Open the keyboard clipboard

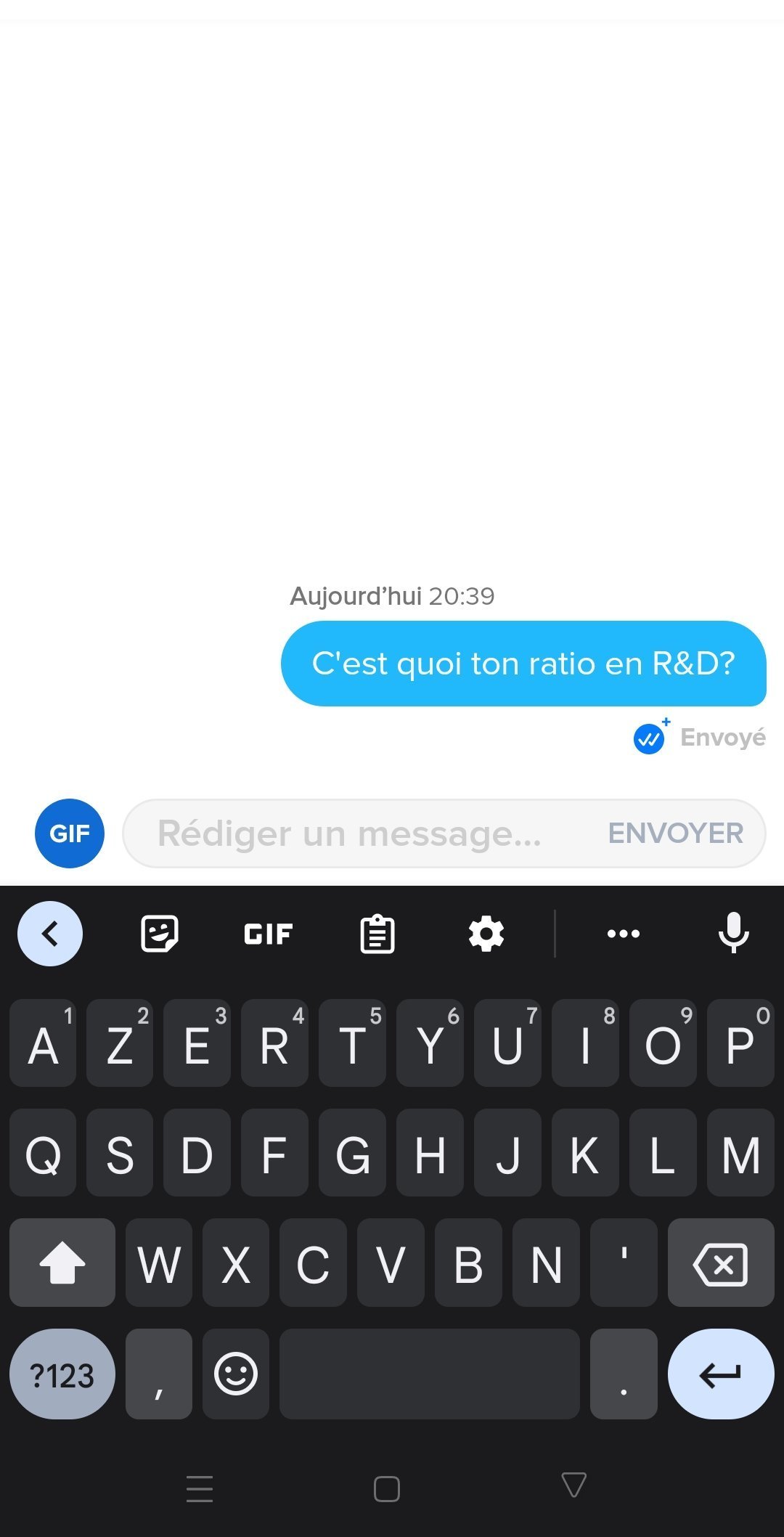coord(377,934)
